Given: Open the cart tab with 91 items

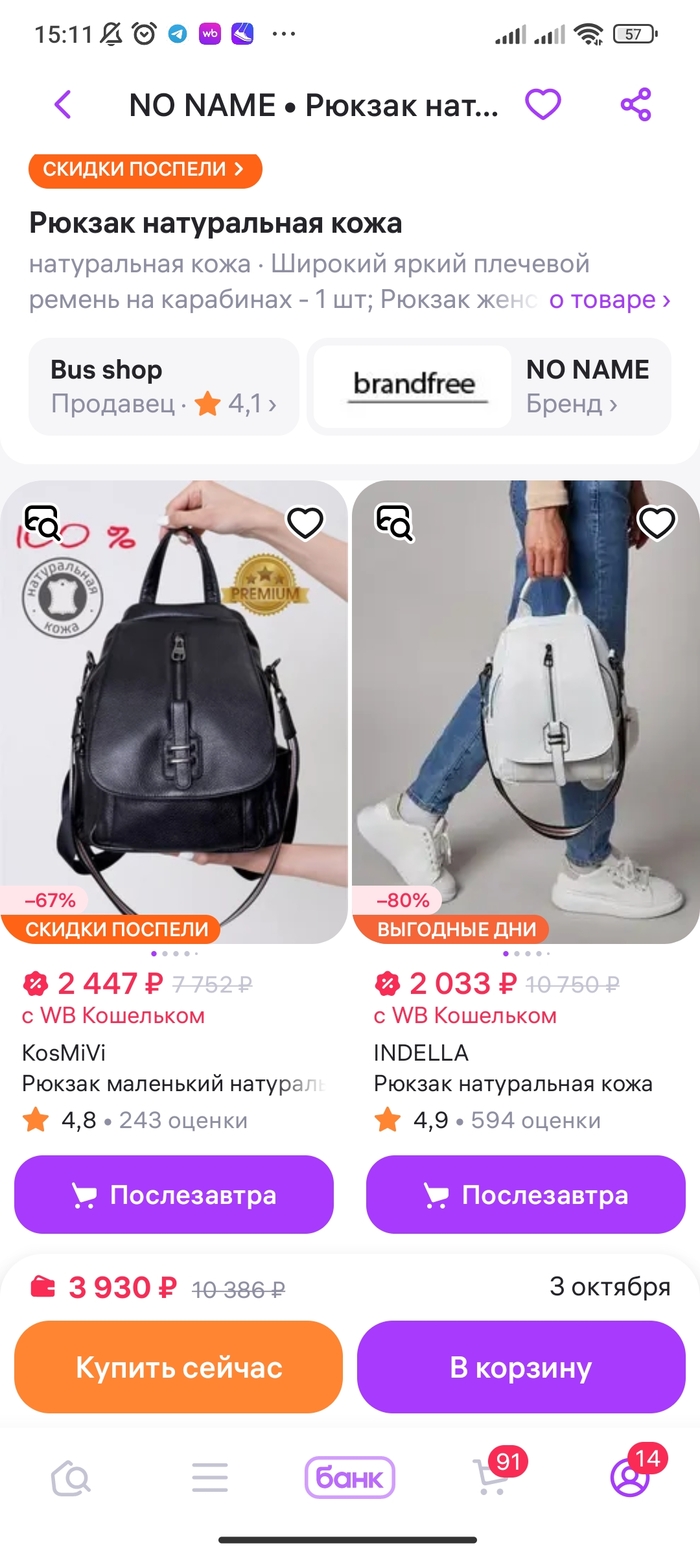Looking at the screenshot, I should pyautogui.click(x=490, y=1477).
